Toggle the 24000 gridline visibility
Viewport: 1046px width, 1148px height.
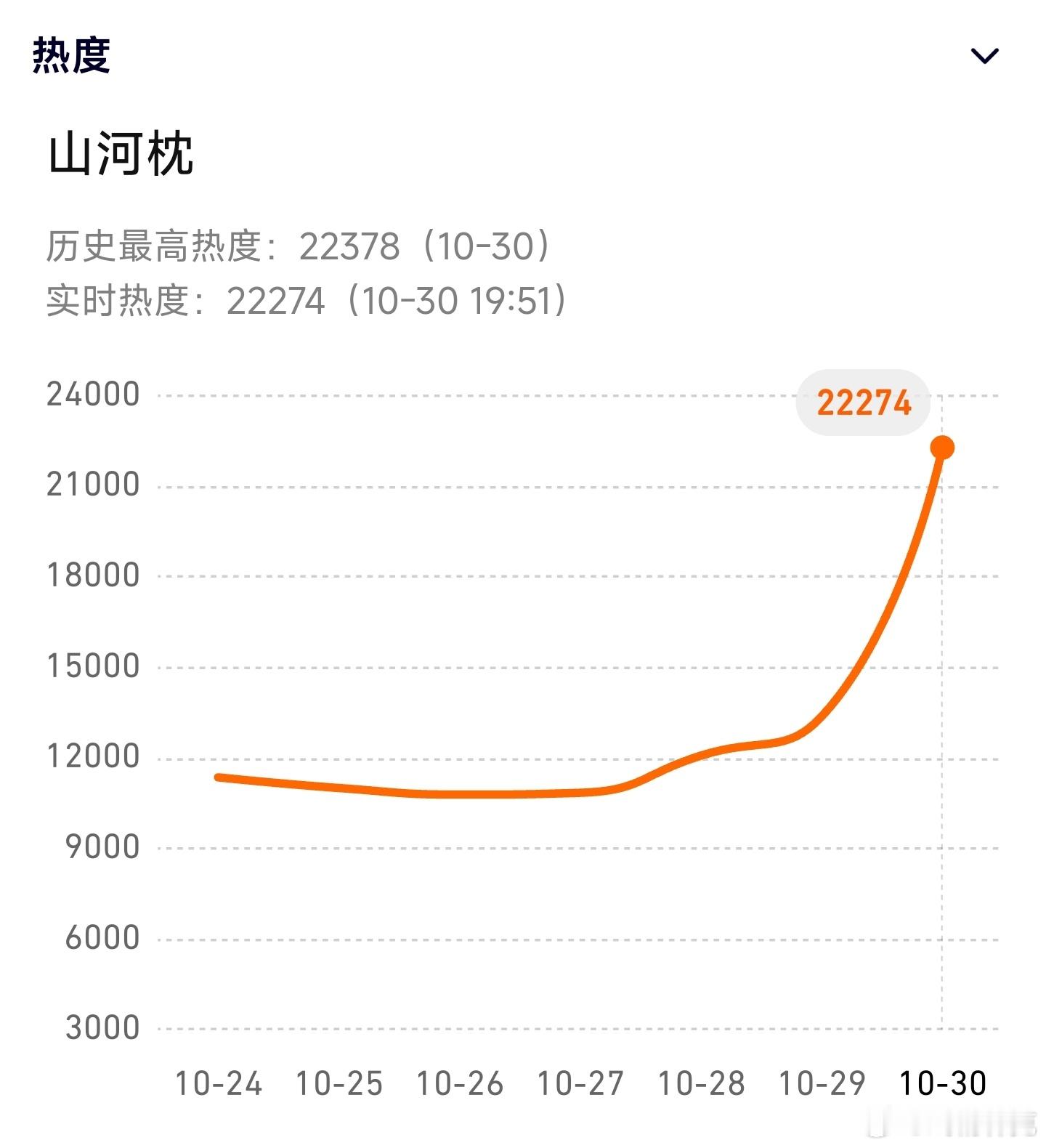coord(508,394)
